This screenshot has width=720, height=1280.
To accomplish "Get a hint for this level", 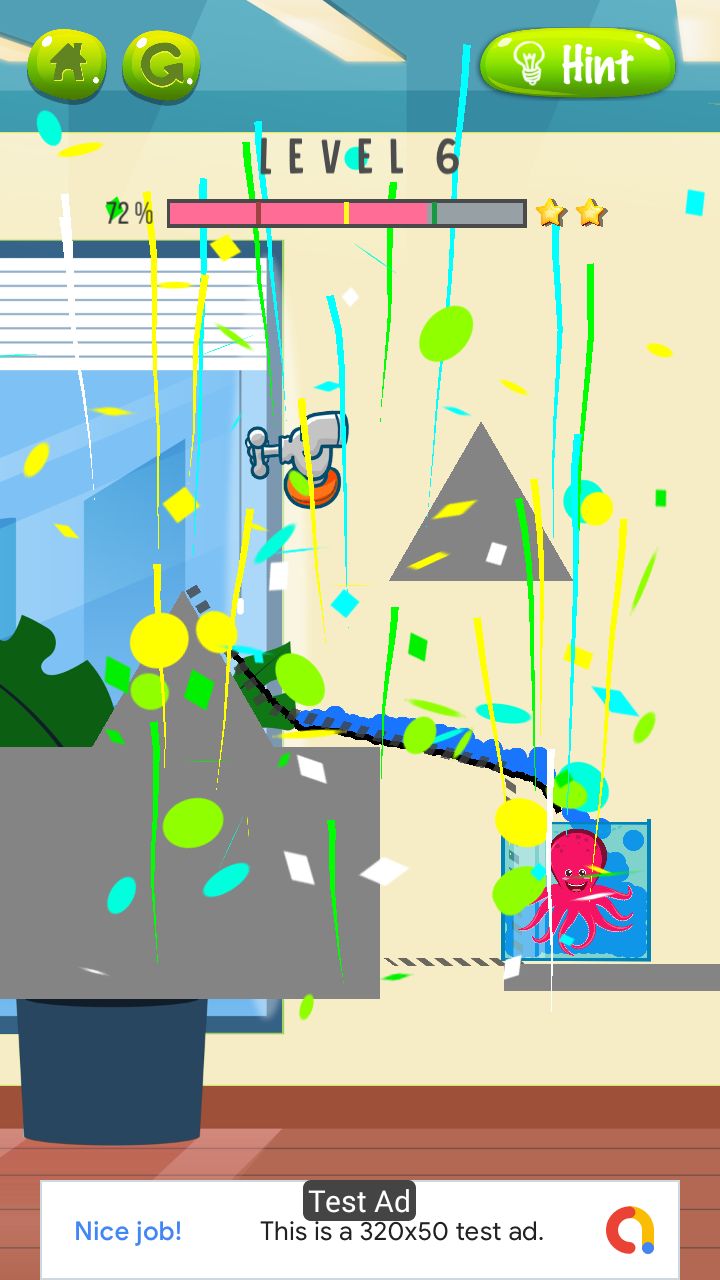I will 577,64.
